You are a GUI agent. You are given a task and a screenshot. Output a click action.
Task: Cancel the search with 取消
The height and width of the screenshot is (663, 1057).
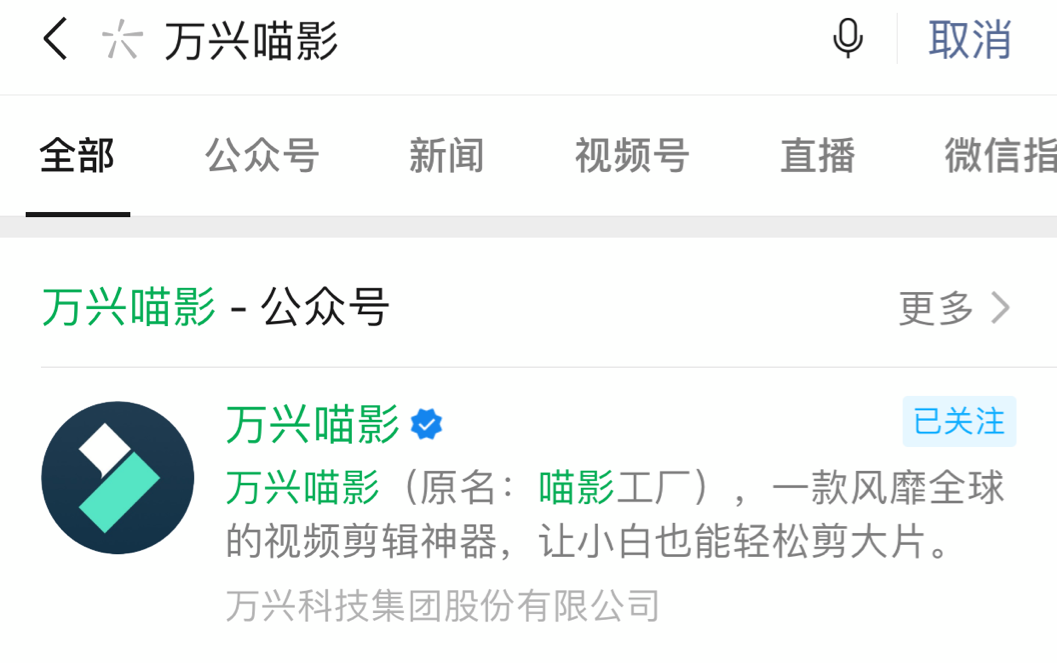tap(969, 41)
